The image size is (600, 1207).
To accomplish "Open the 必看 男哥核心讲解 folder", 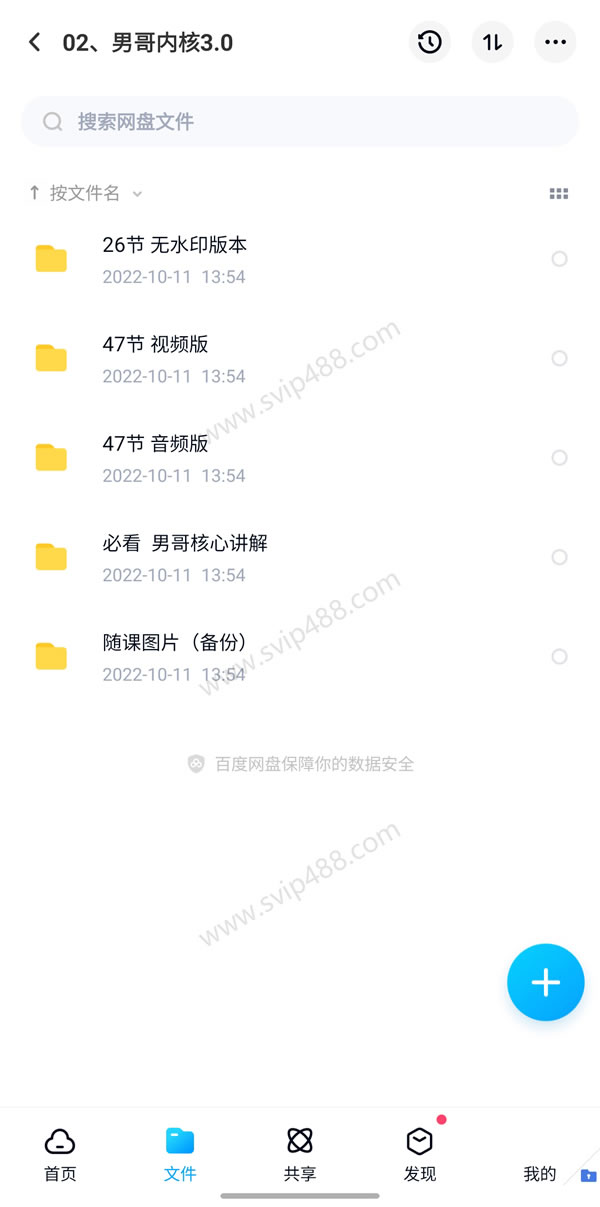I will (x=300, y=558).
